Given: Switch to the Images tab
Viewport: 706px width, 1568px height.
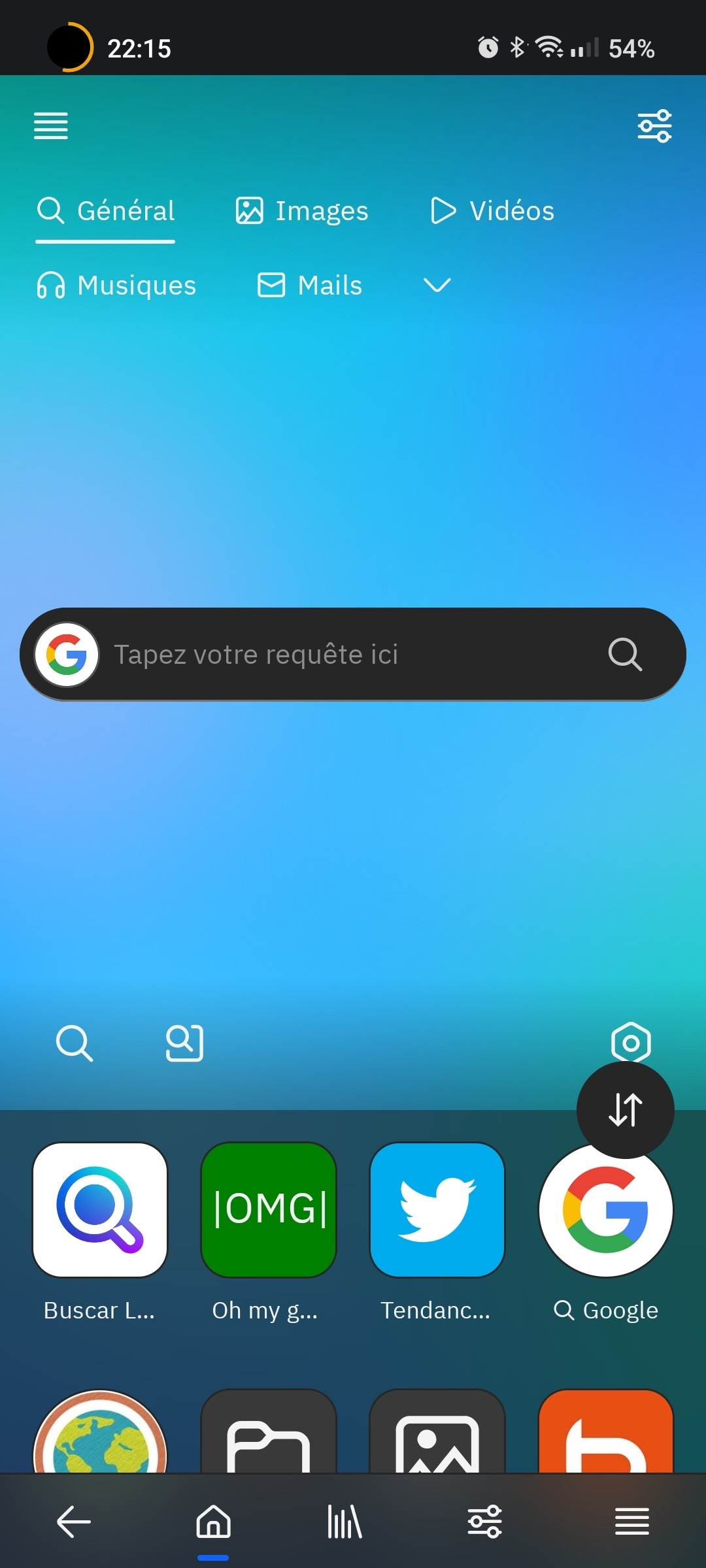Looking at the screenshot, I should tap(302, 211).
